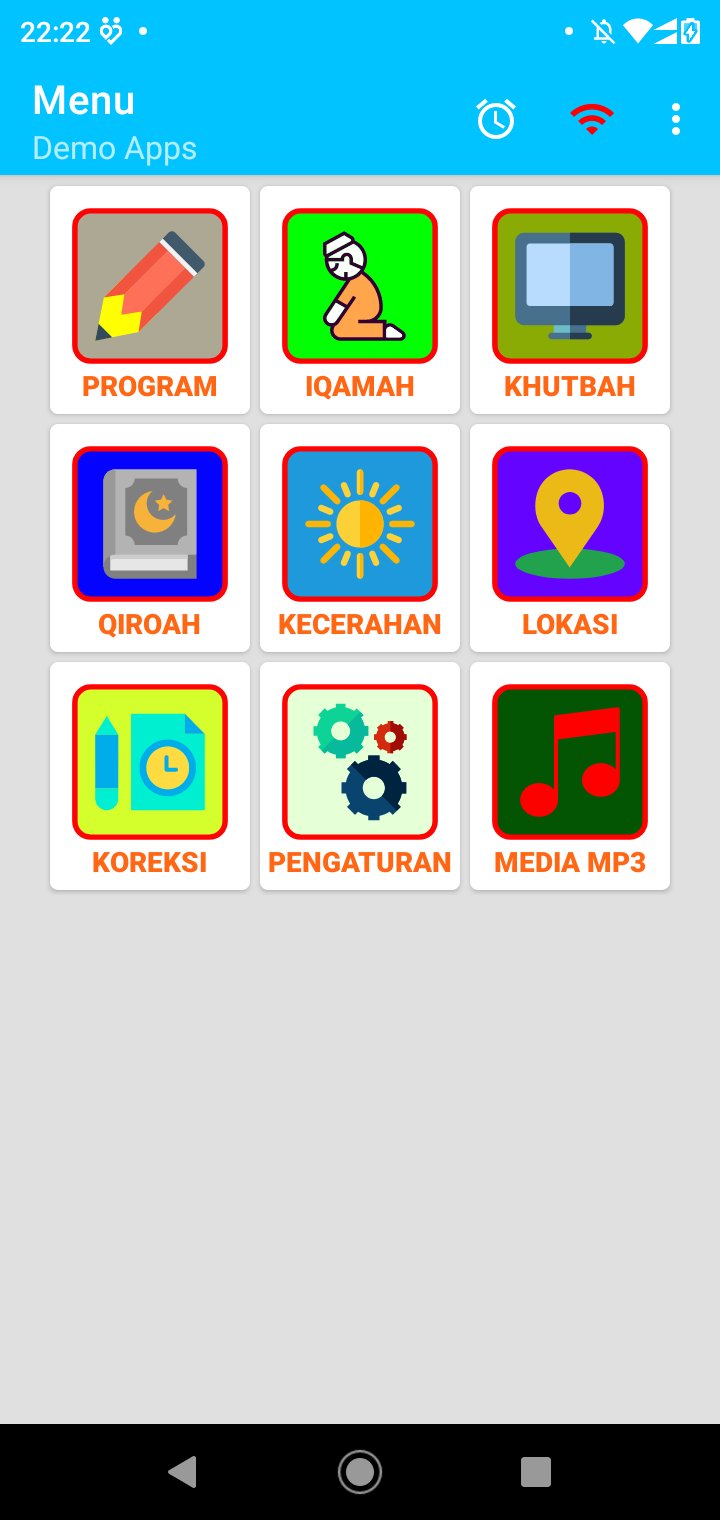Open the alarm clock icon

point(496,120)
